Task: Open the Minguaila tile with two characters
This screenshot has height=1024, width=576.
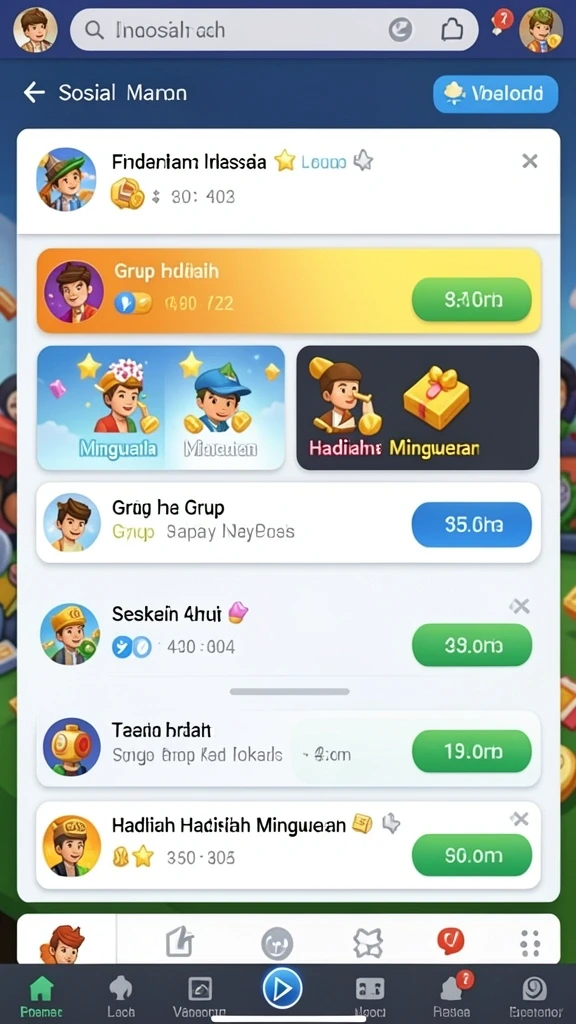Action: 161,408
